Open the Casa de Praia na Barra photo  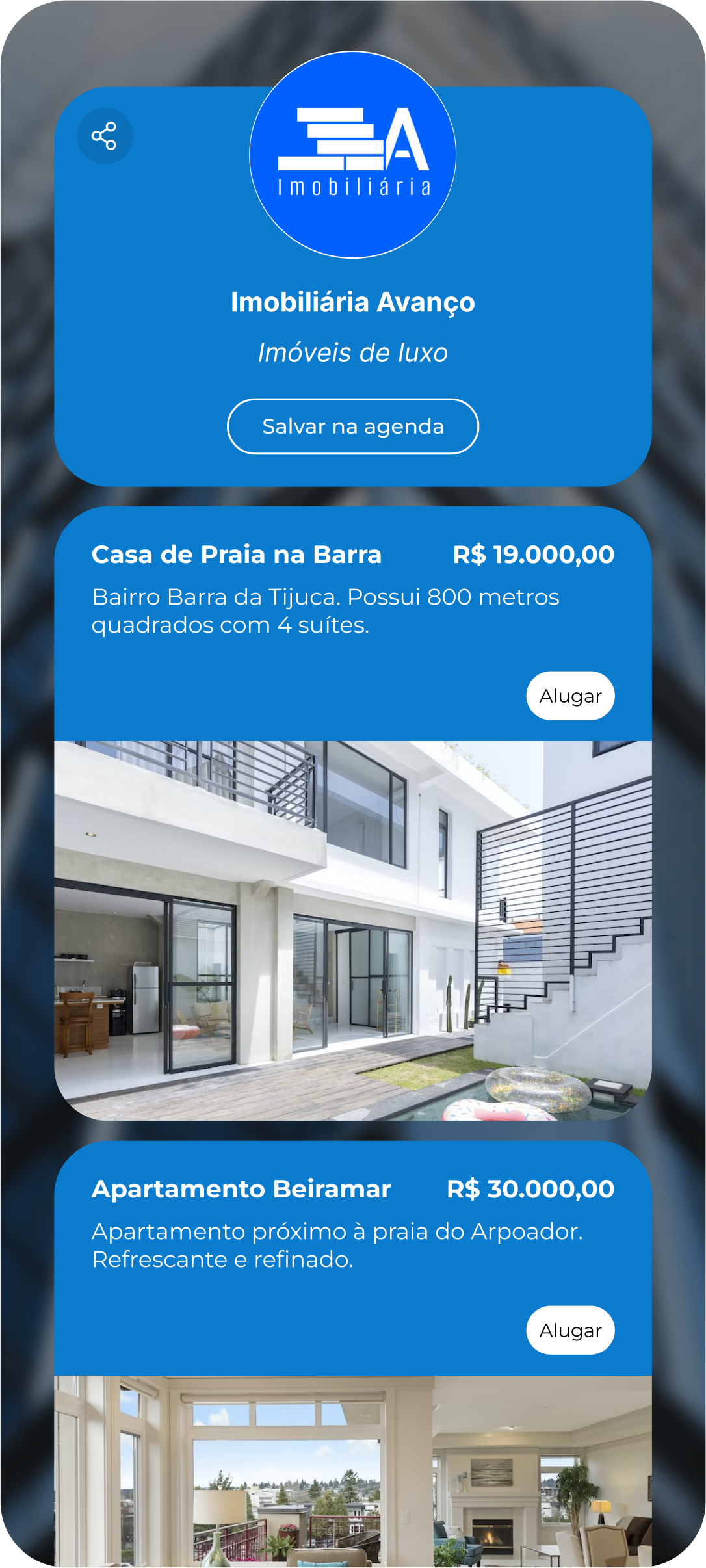click(x=352, y=930)
